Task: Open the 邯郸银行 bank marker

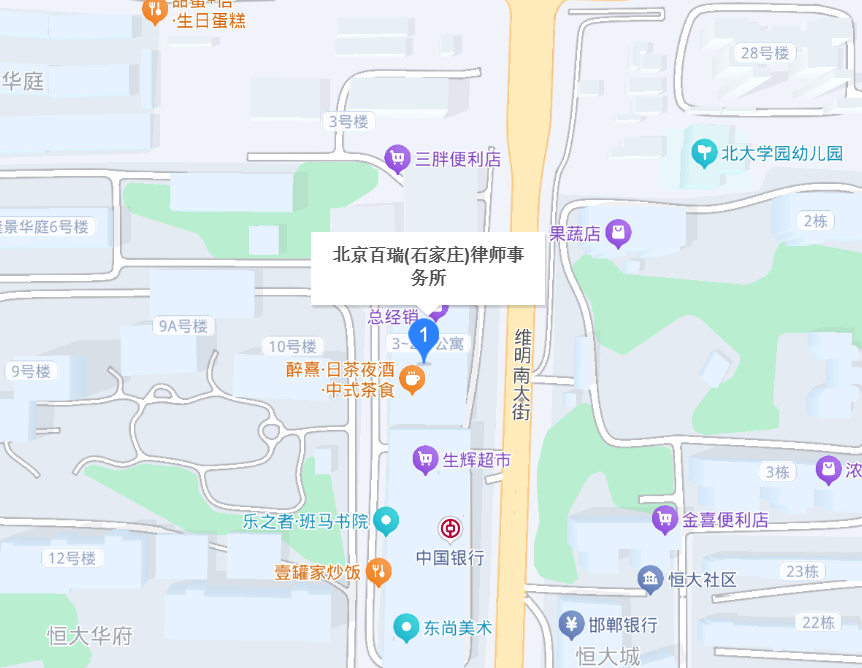Action: 572,625
